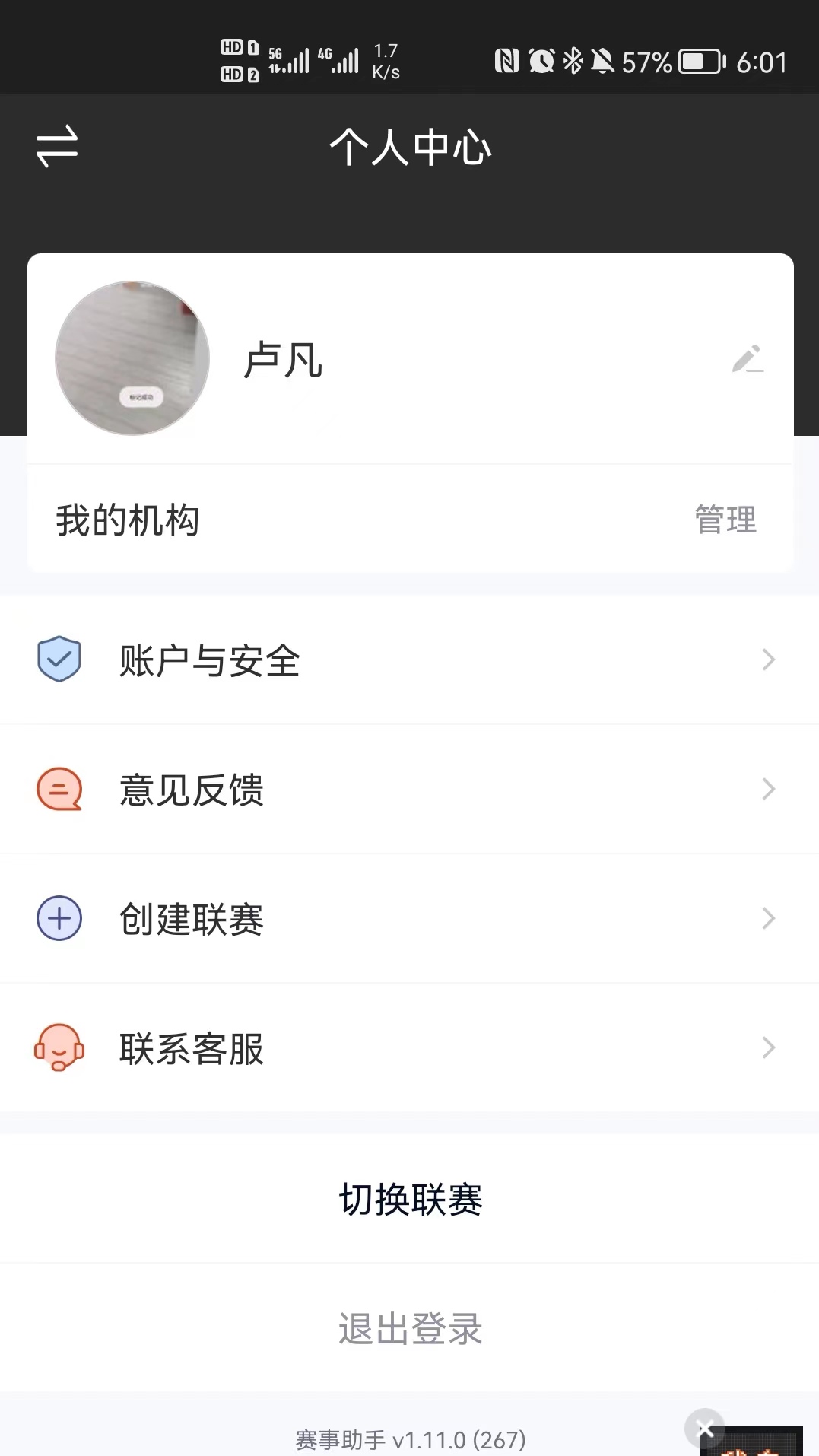This screenshot has width=819, height=1456.
Task: Log out via 退出登录
Action: point(410,1329)
